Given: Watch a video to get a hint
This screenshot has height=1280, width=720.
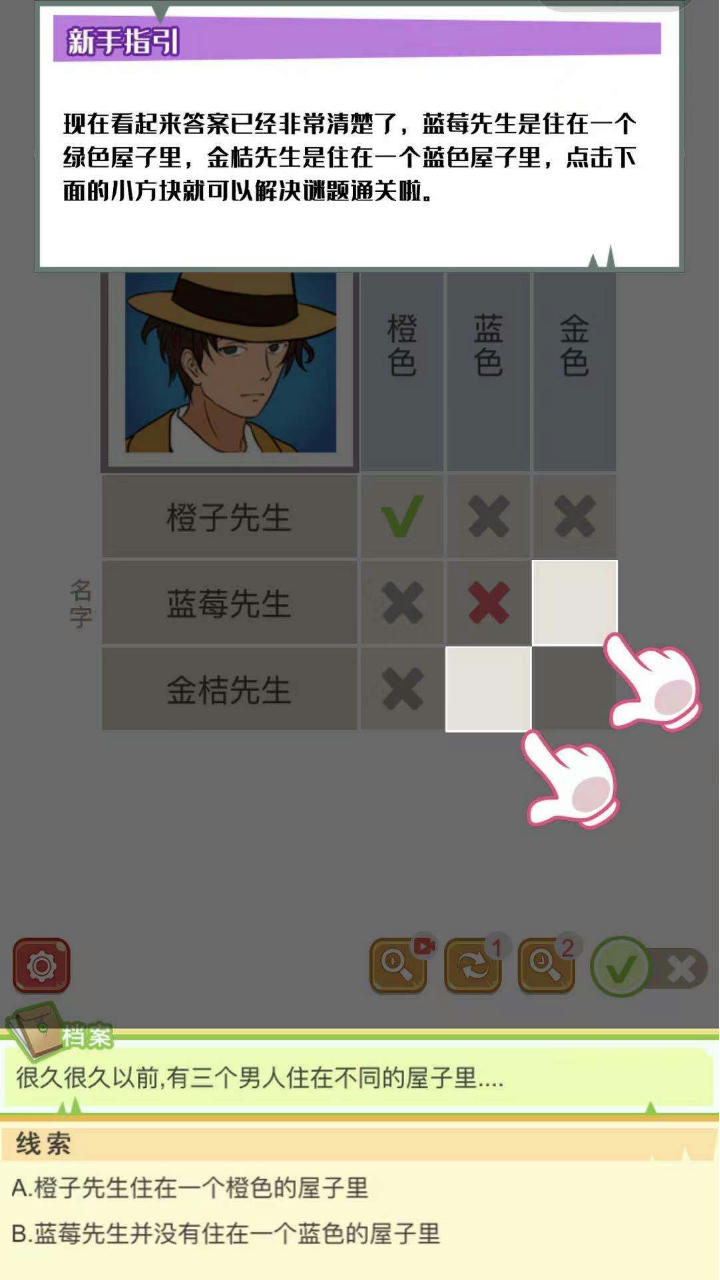Looking at the screenshot, I should (x=398, y=966).
